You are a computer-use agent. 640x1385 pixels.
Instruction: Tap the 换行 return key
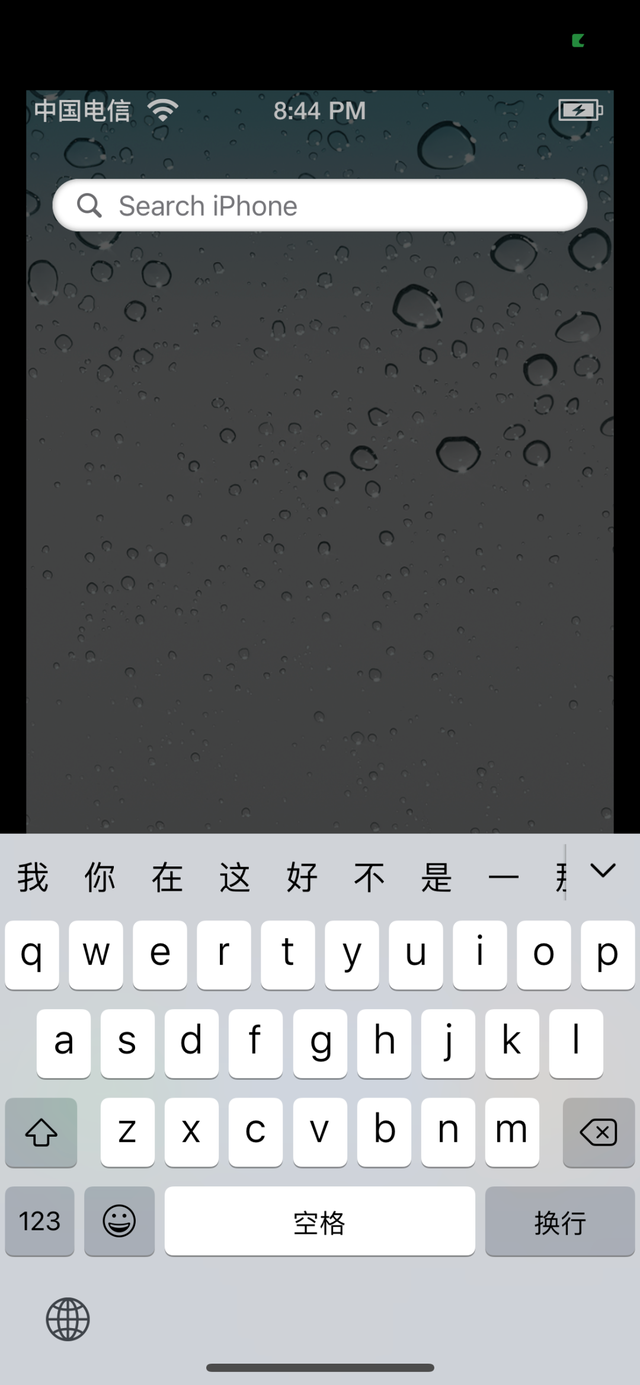(560, 1221)
